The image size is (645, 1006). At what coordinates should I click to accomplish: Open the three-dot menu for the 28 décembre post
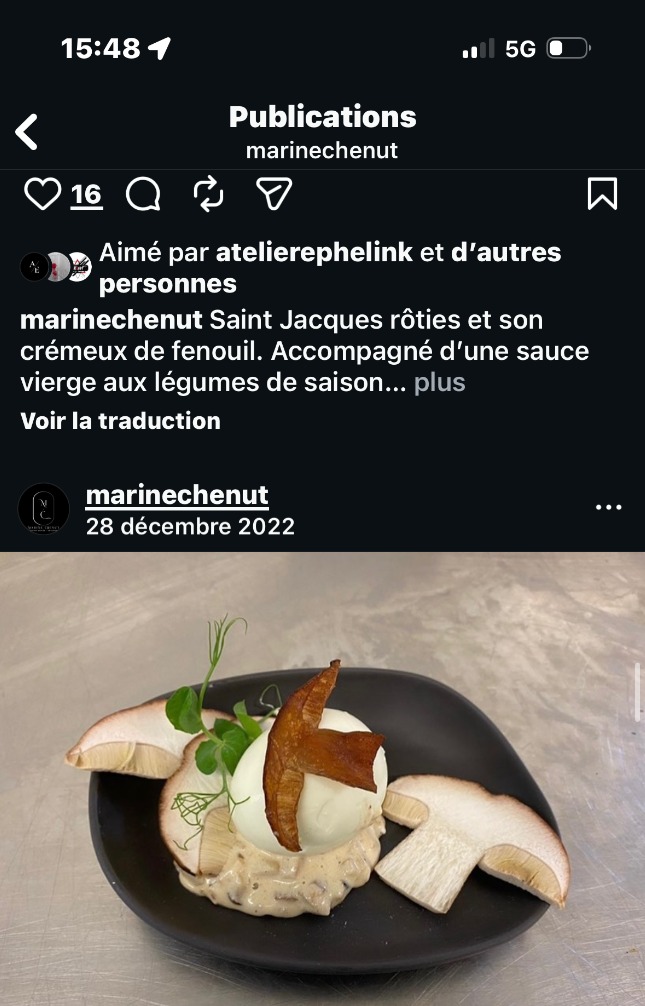[x=608, y=508]
